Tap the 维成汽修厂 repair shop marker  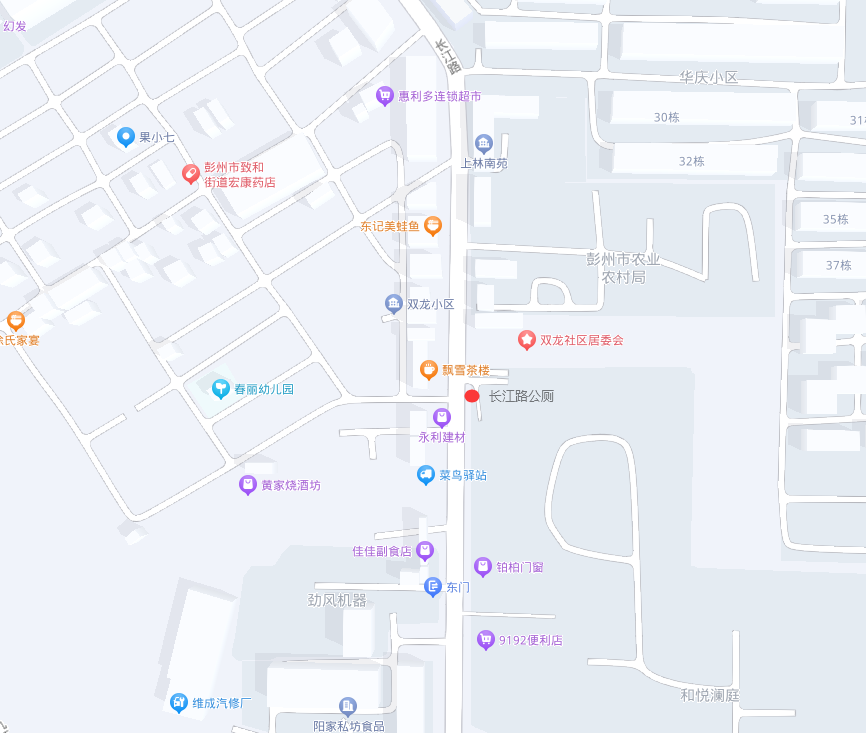pyautogui.click(x=179, y=703)
